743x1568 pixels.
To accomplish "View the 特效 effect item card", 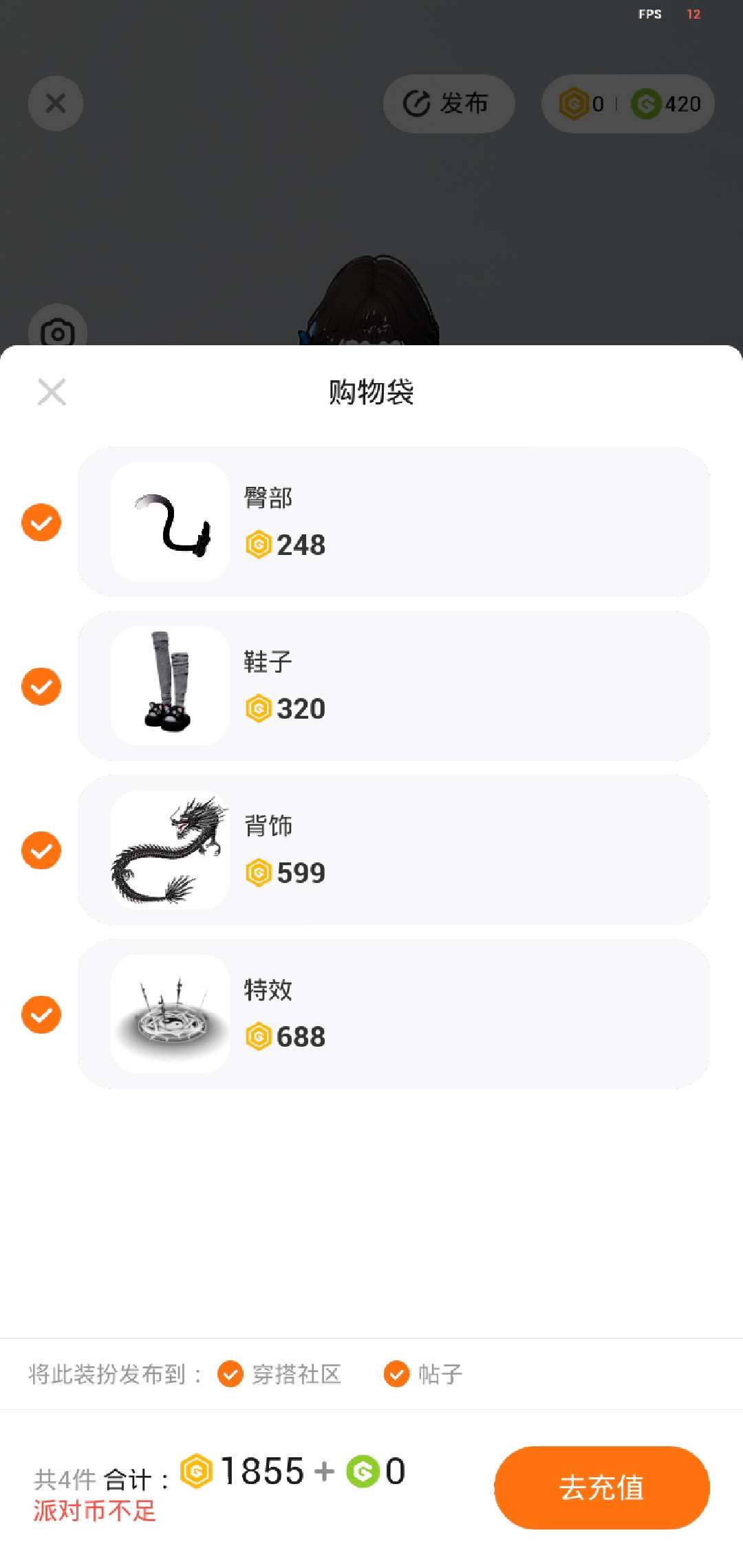I will coord(394,1014).
